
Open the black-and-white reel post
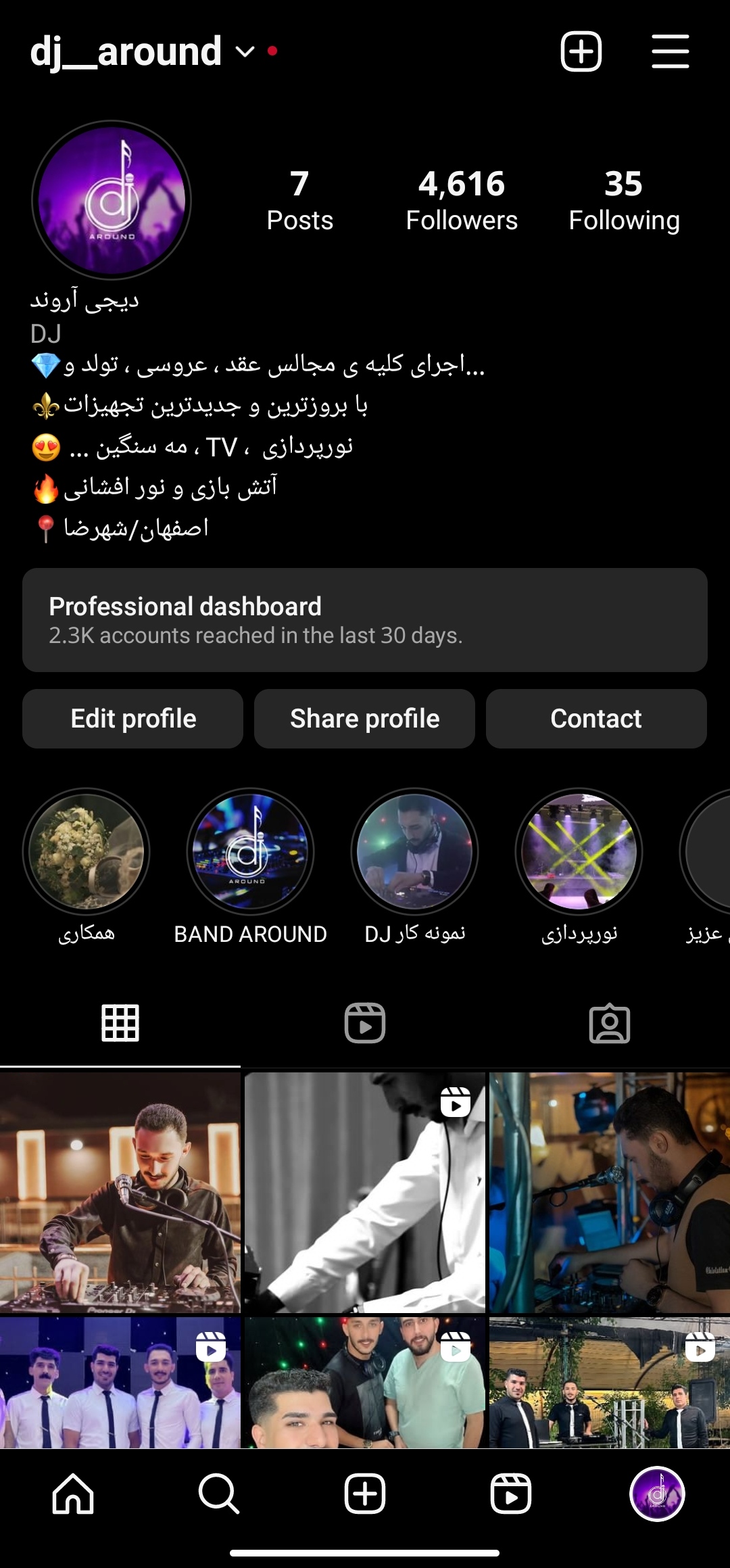point(365,1191)
